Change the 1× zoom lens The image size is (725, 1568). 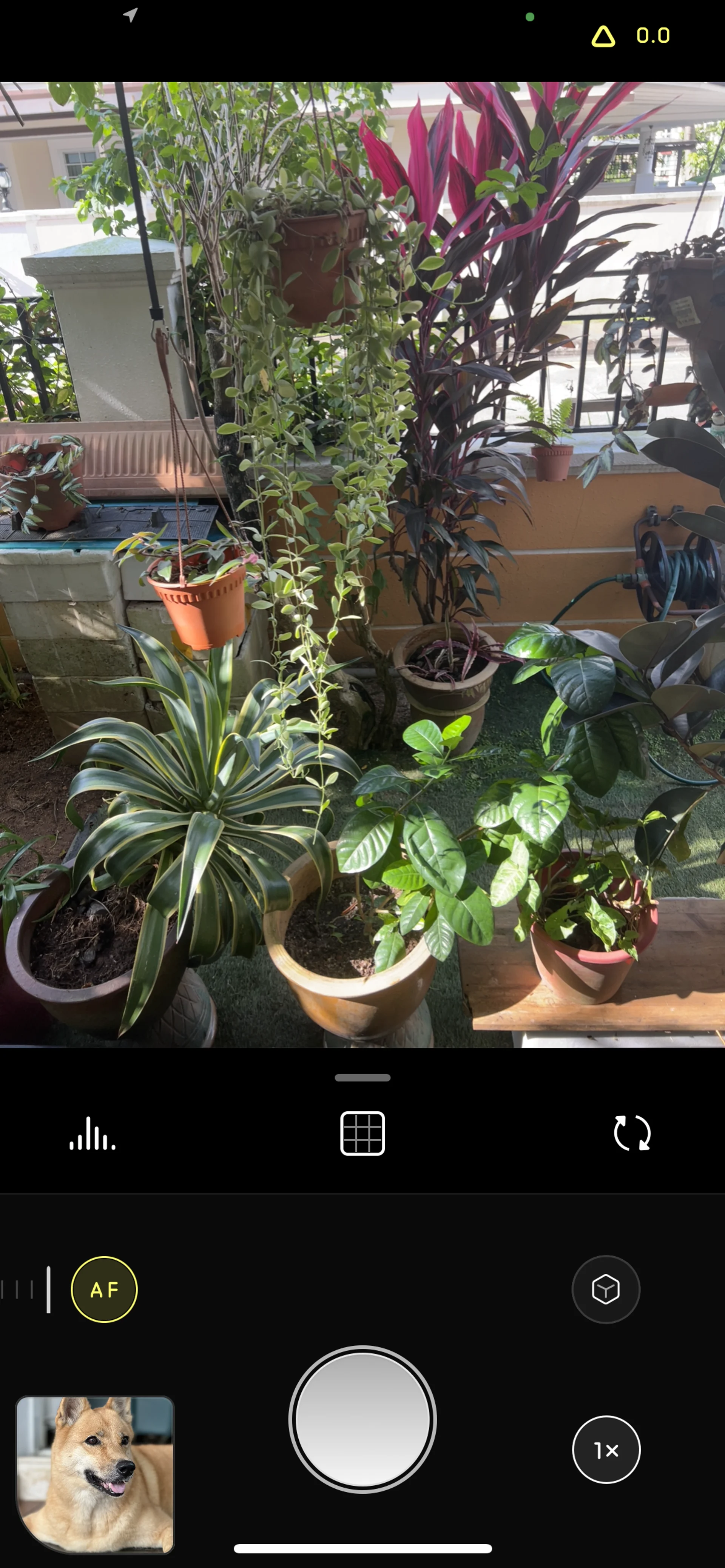[x=606, y=1450]
